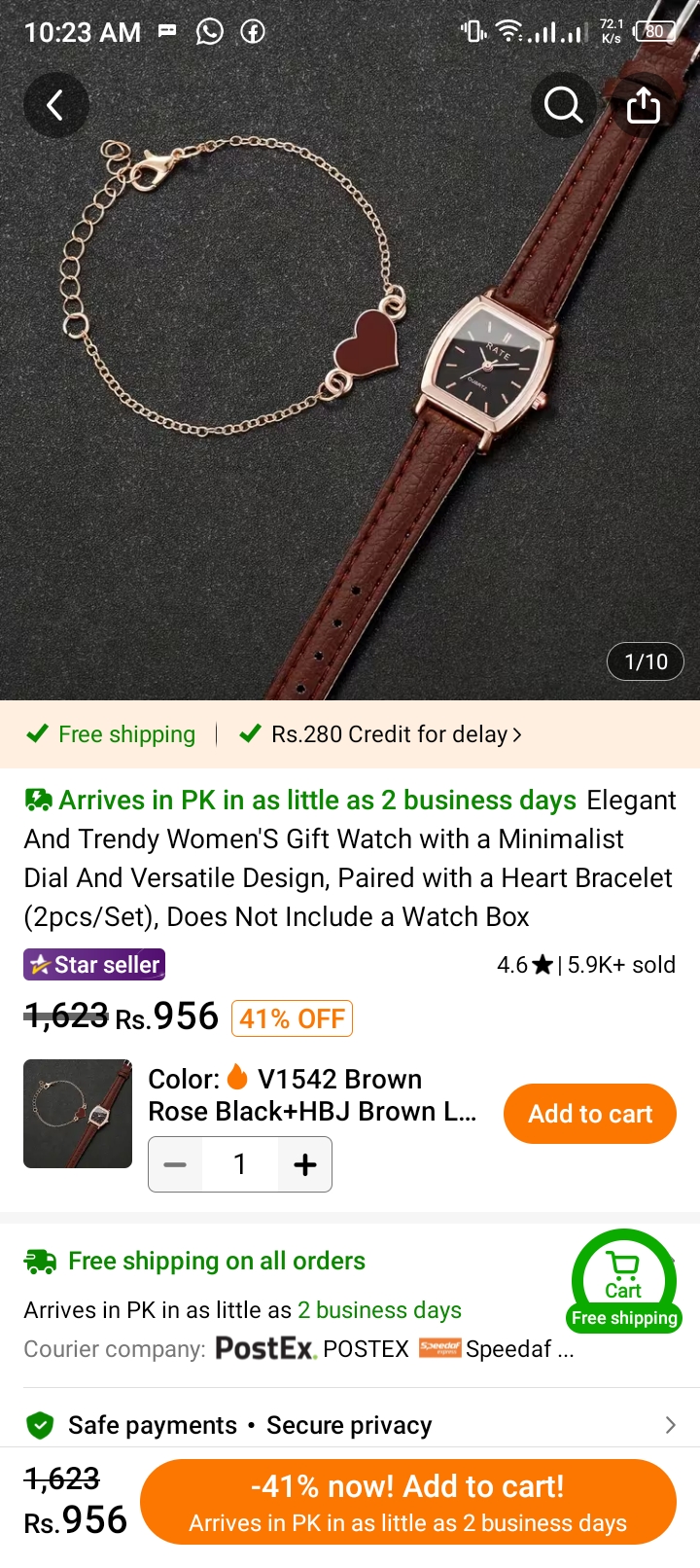Decrease quantity with minus button
Screen dimensions: 700x1568
pos(175,1164)
